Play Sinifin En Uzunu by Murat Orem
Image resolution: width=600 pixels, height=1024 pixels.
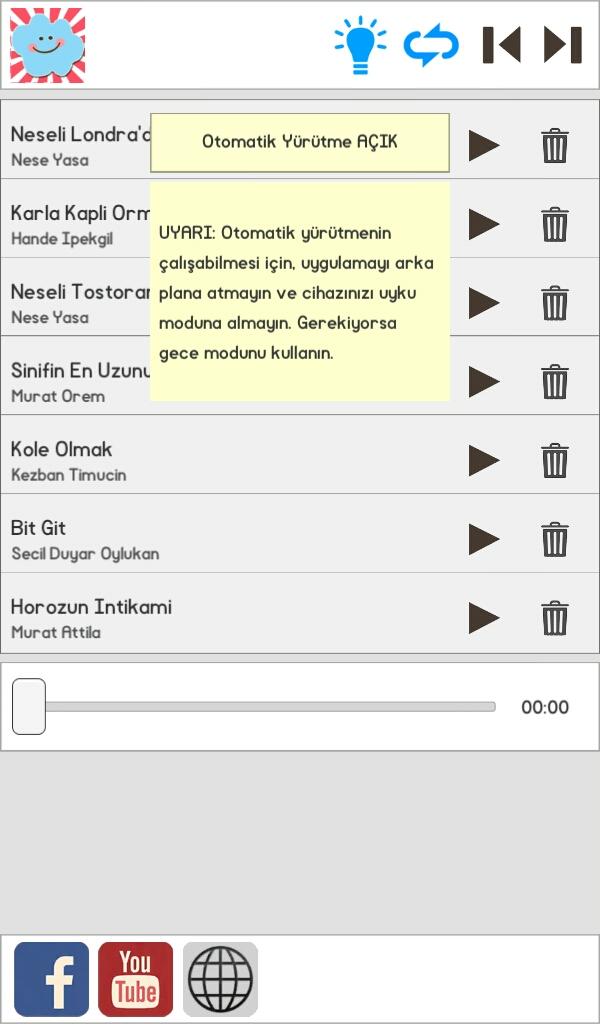point(484,381)
